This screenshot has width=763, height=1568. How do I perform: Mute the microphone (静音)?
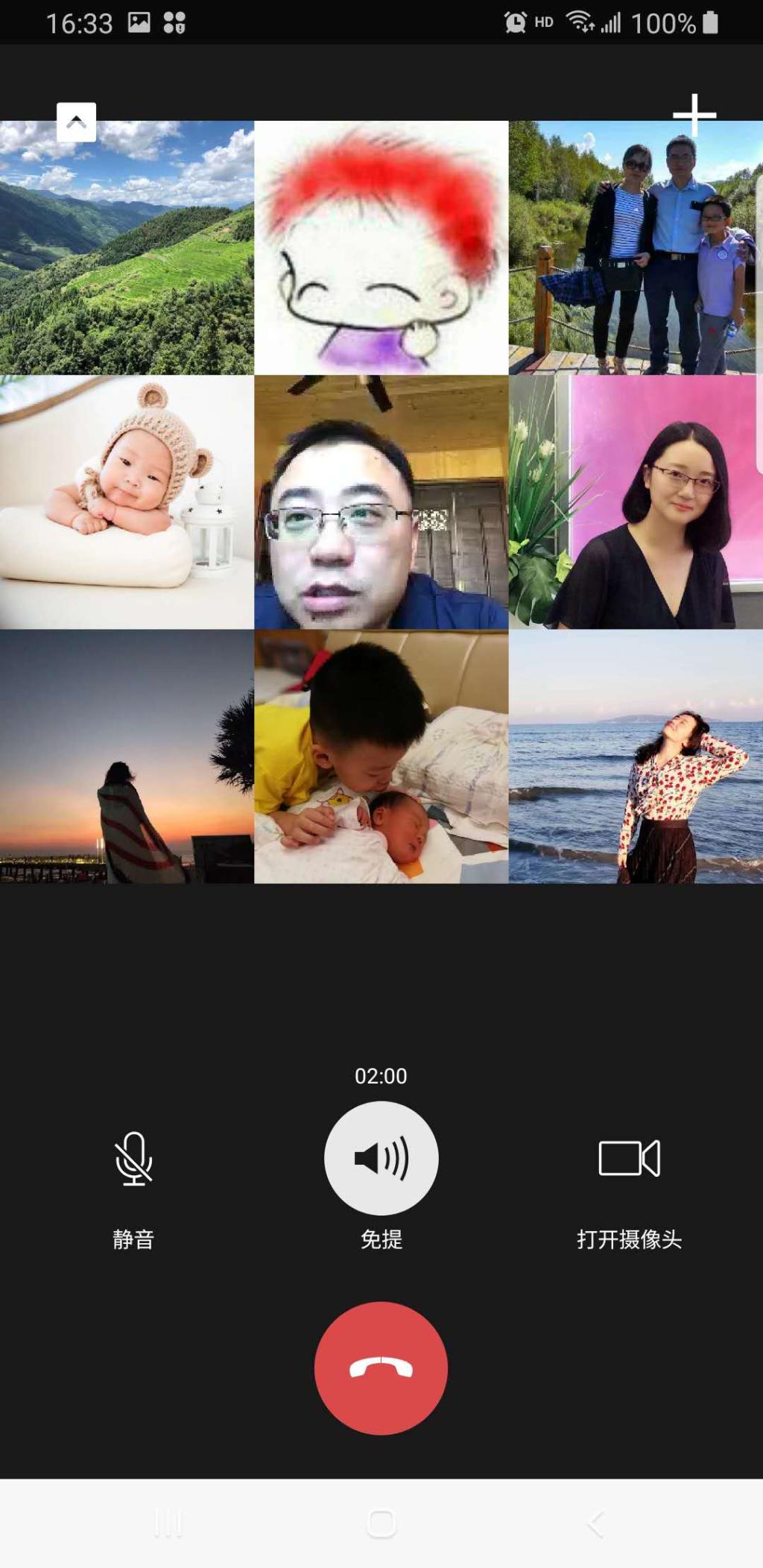[134, 1159]
